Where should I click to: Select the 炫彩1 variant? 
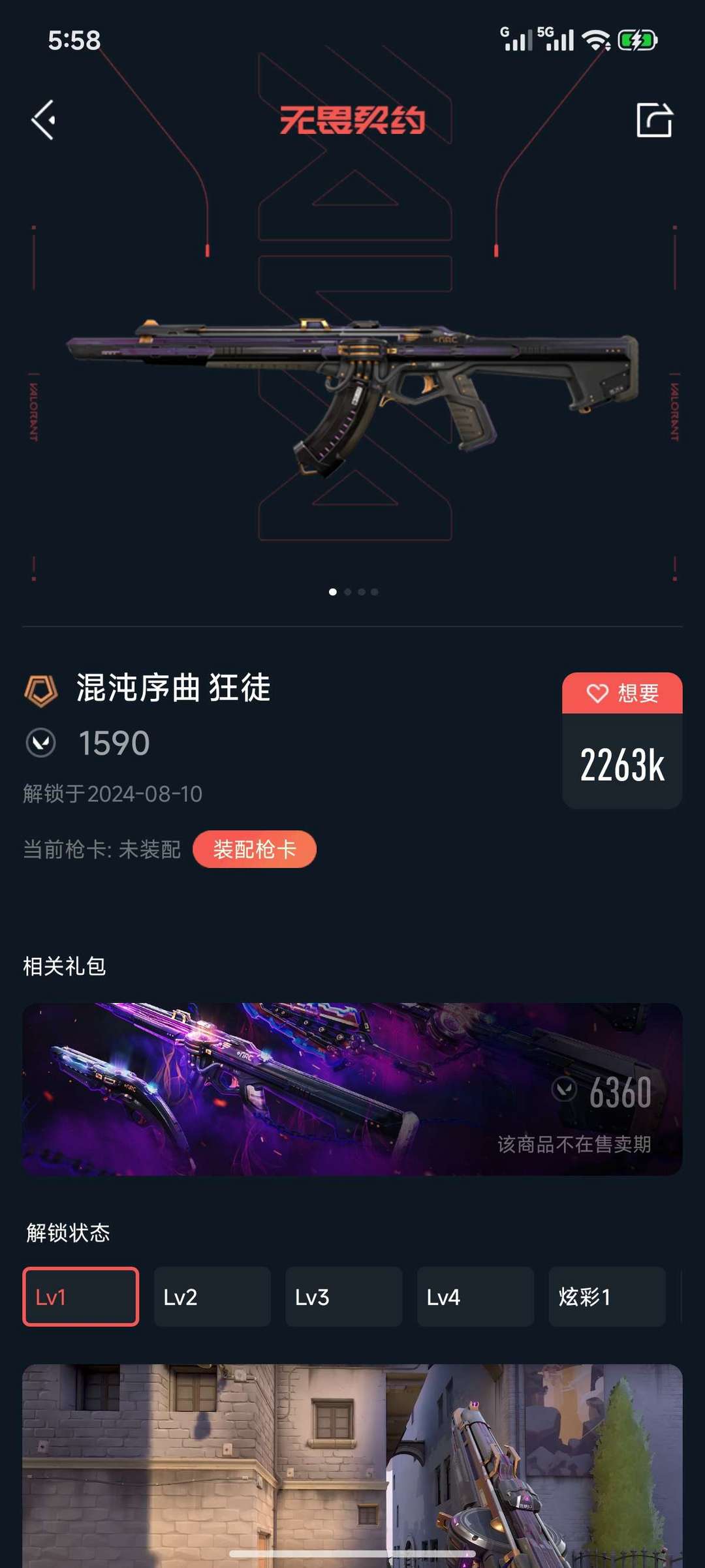(x=606, y=1297)
